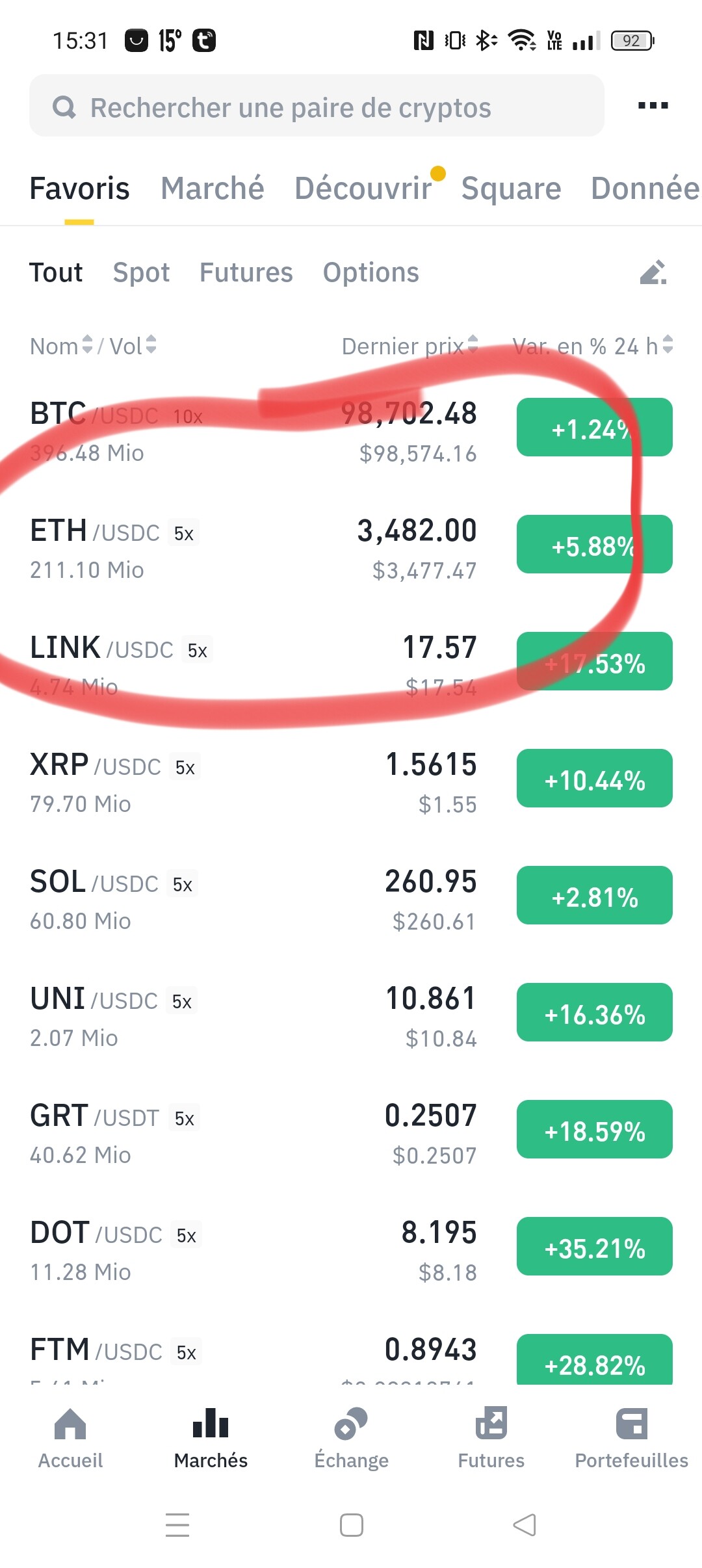Edit the favorites list with pencil icon
This screenshot has height=1568, width=702.
pos(653,272)
